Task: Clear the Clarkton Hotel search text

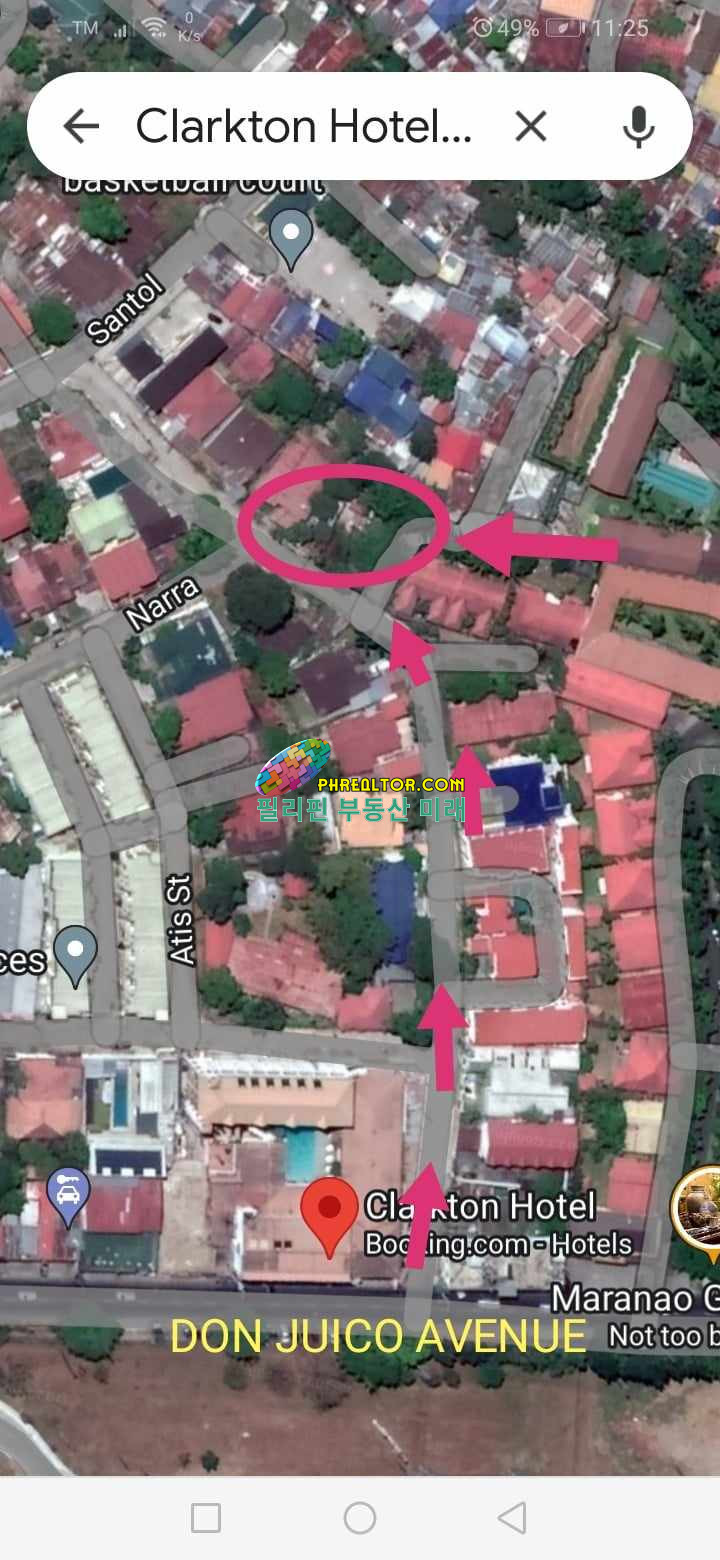Action: [x=530, y=126]
